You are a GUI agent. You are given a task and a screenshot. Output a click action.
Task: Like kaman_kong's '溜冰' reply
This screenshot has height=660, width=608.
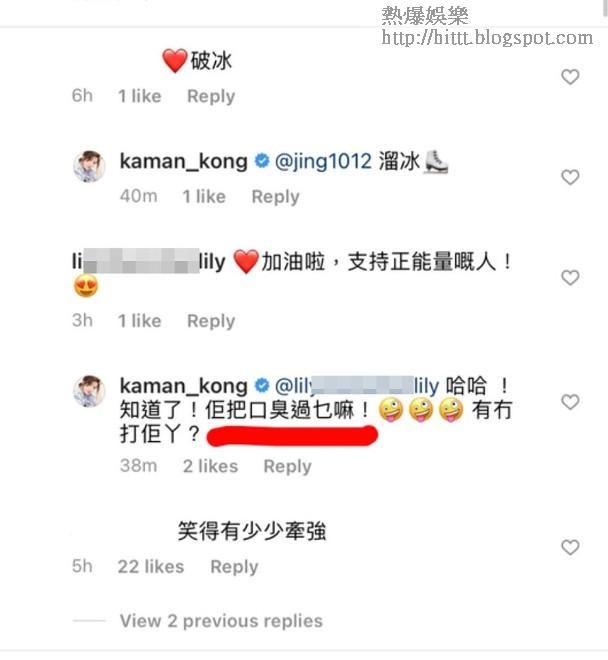point(570,177)
